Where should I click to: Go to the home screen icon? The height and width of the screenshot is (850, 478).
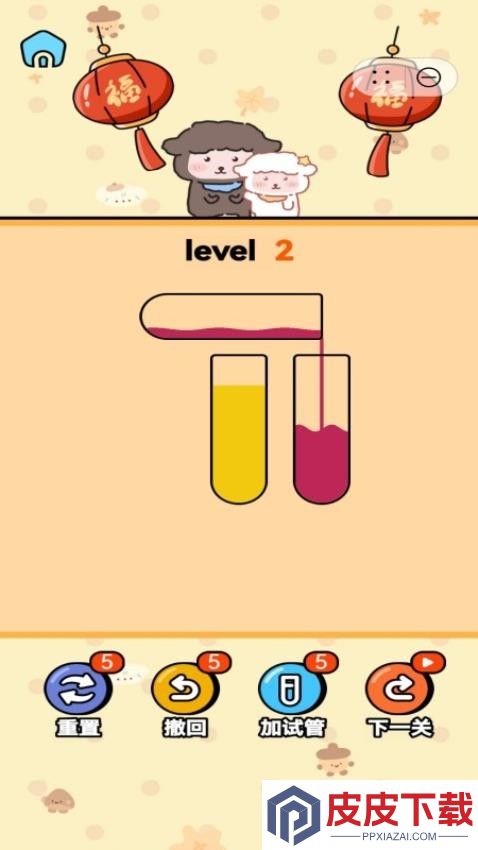pyautogui.click(x=43, y=49)
